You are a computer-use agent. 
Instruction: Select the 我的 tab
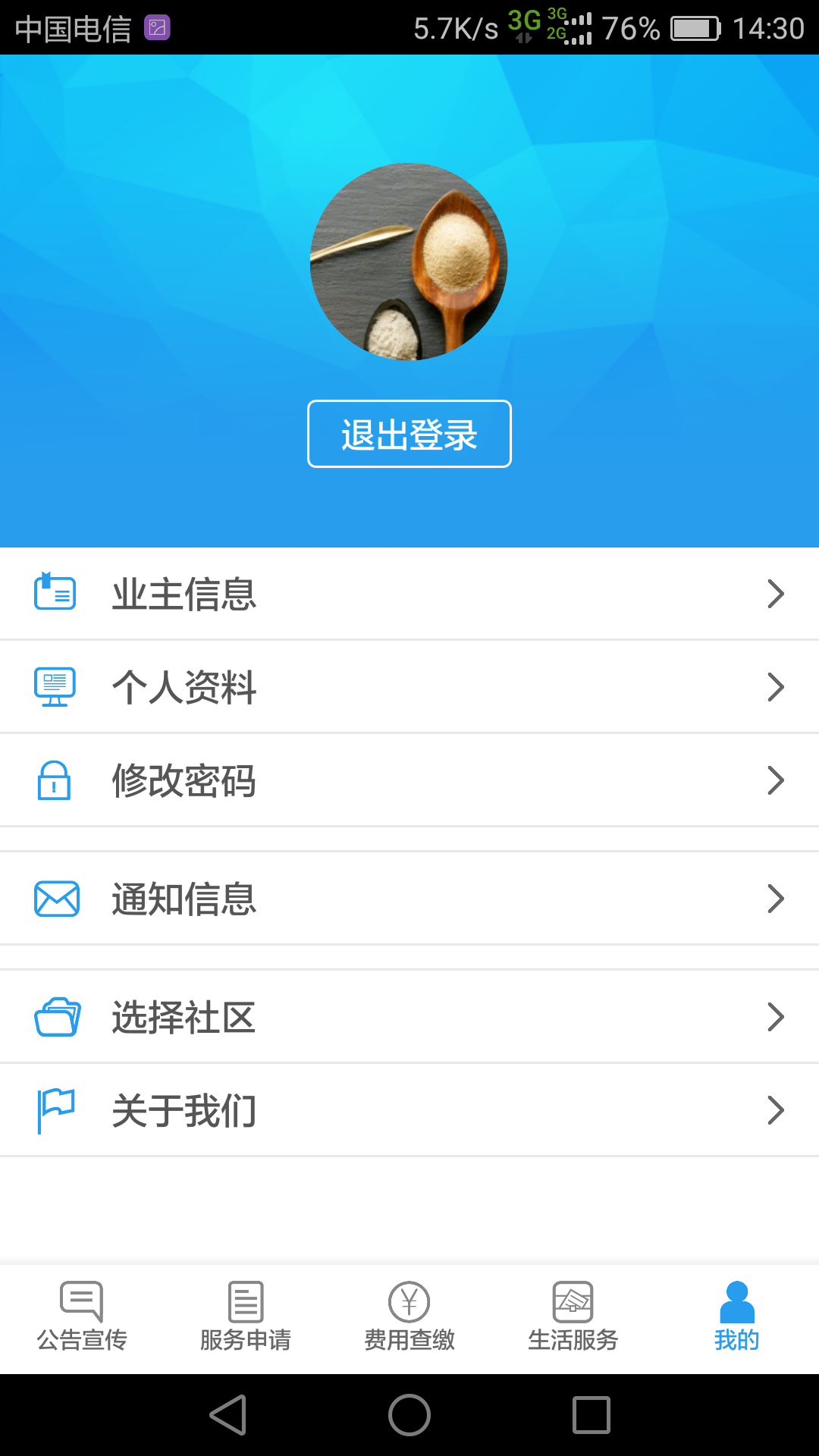pyautogui.click(x=736, y=1318)
